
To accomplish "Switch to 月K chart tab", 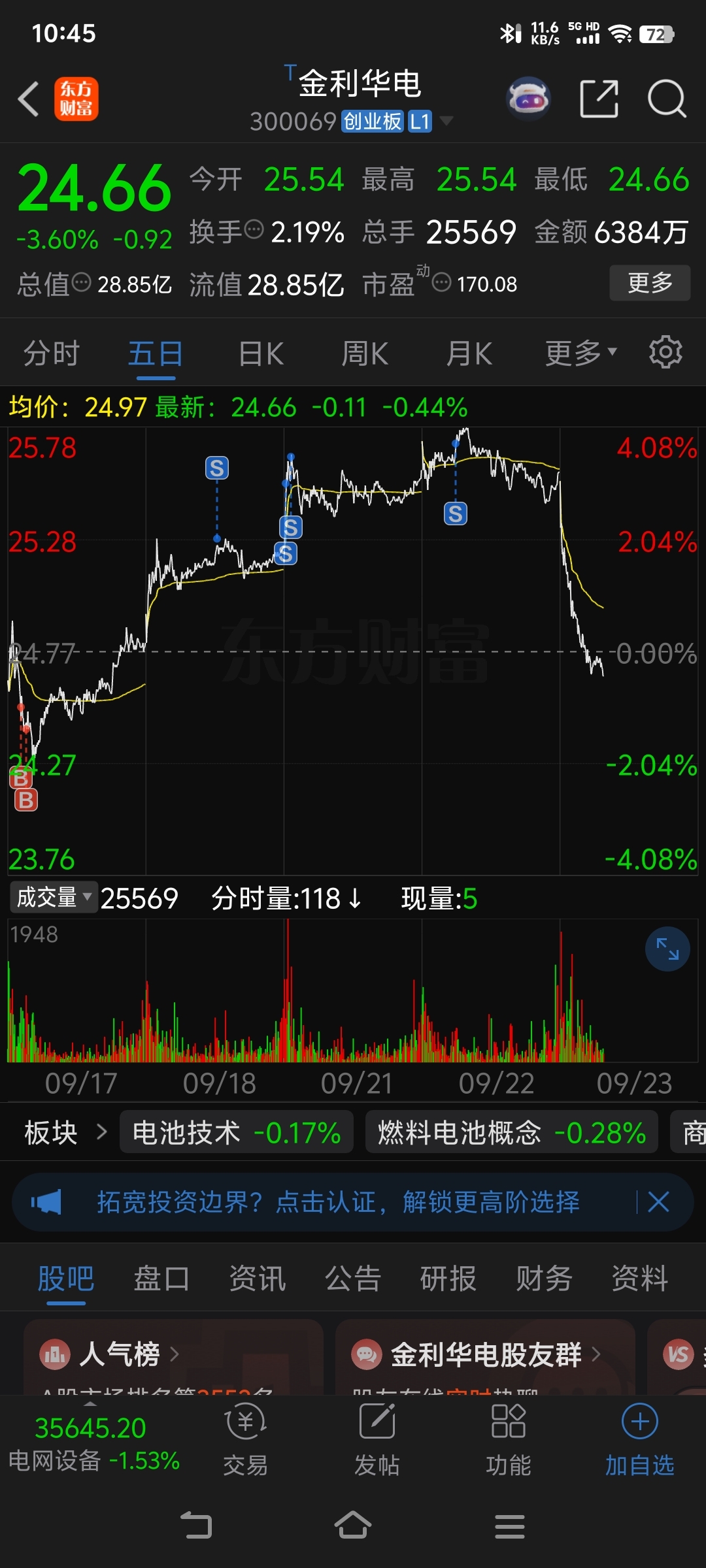I will coord(469,354).
